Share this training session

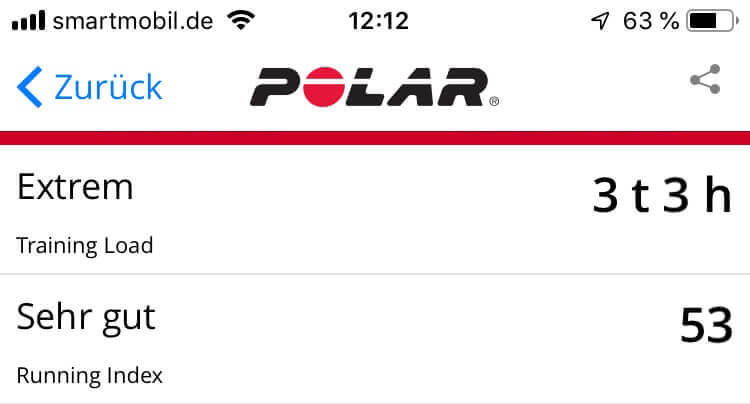(x=705, y=81)
